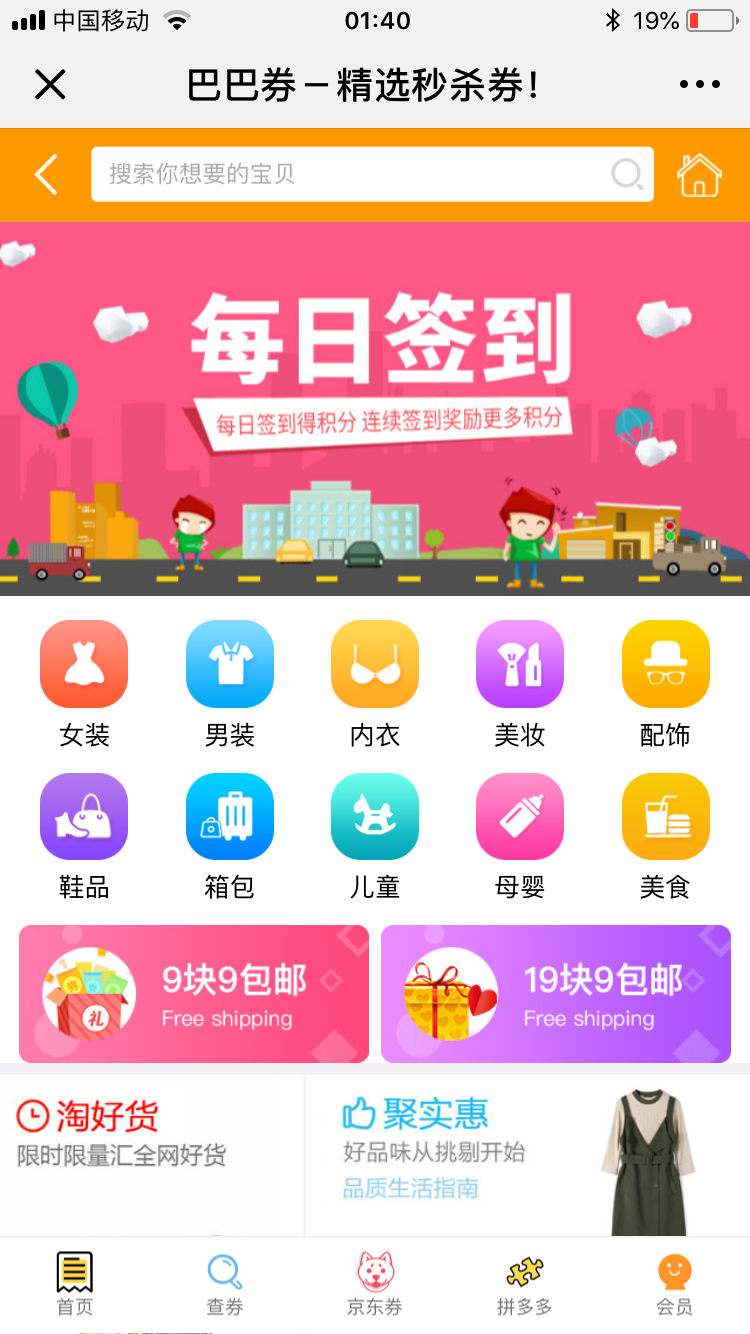Open the 每日签到 daily check-in banner
This screenshot has height=1334, width=750.
click(x=375, y=408)
